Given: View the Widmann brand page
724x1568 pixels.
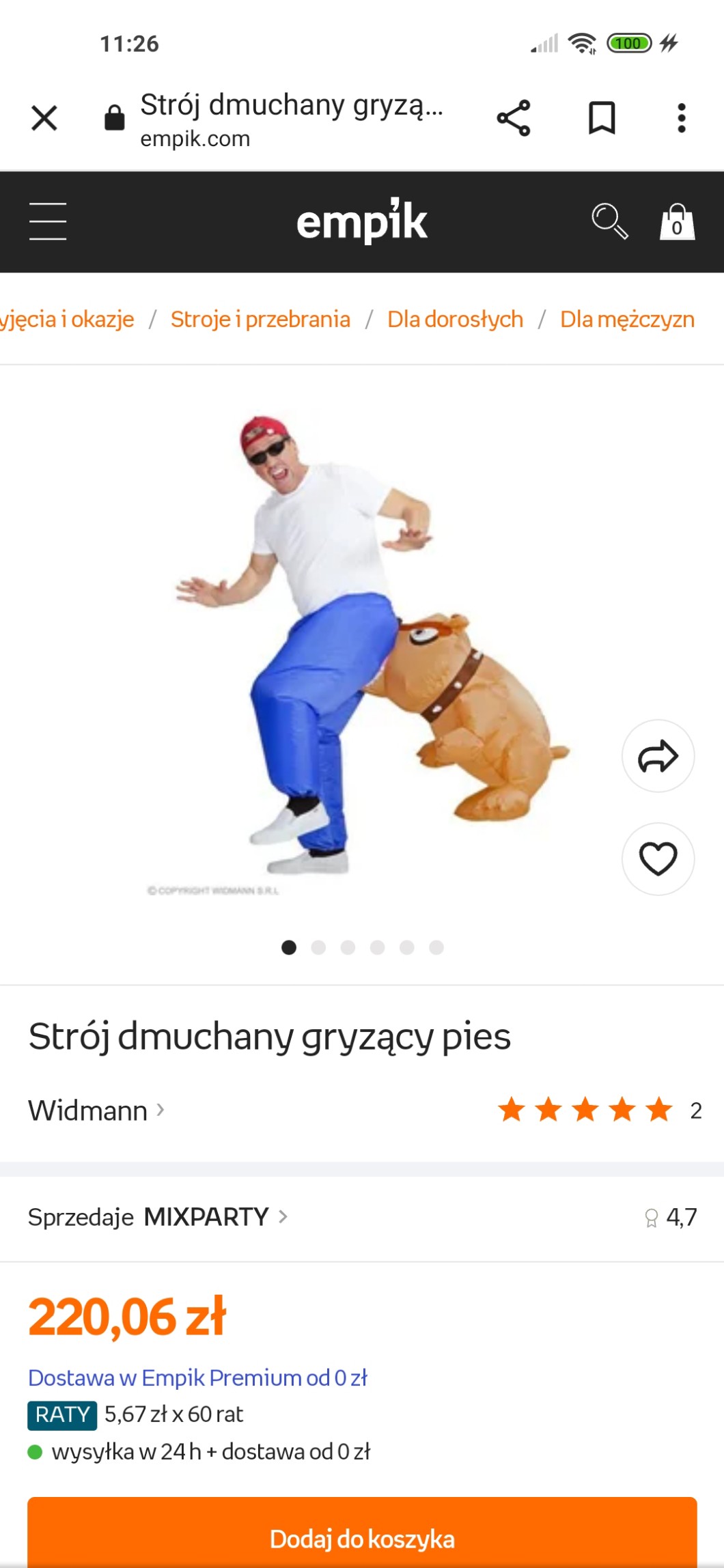Looking at the screenshot, I should pyautogui.click(x=96, y=1110).
